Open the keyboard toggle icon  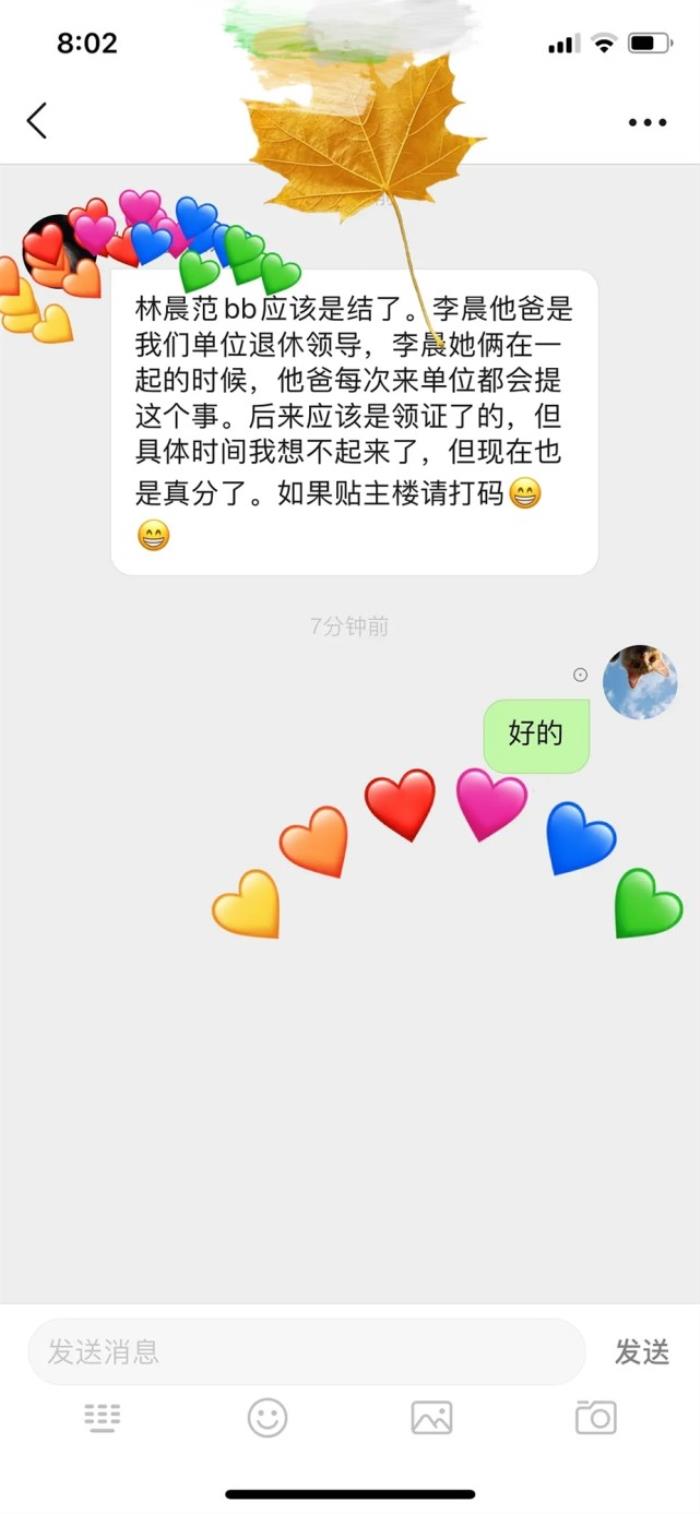(102, 1417)
